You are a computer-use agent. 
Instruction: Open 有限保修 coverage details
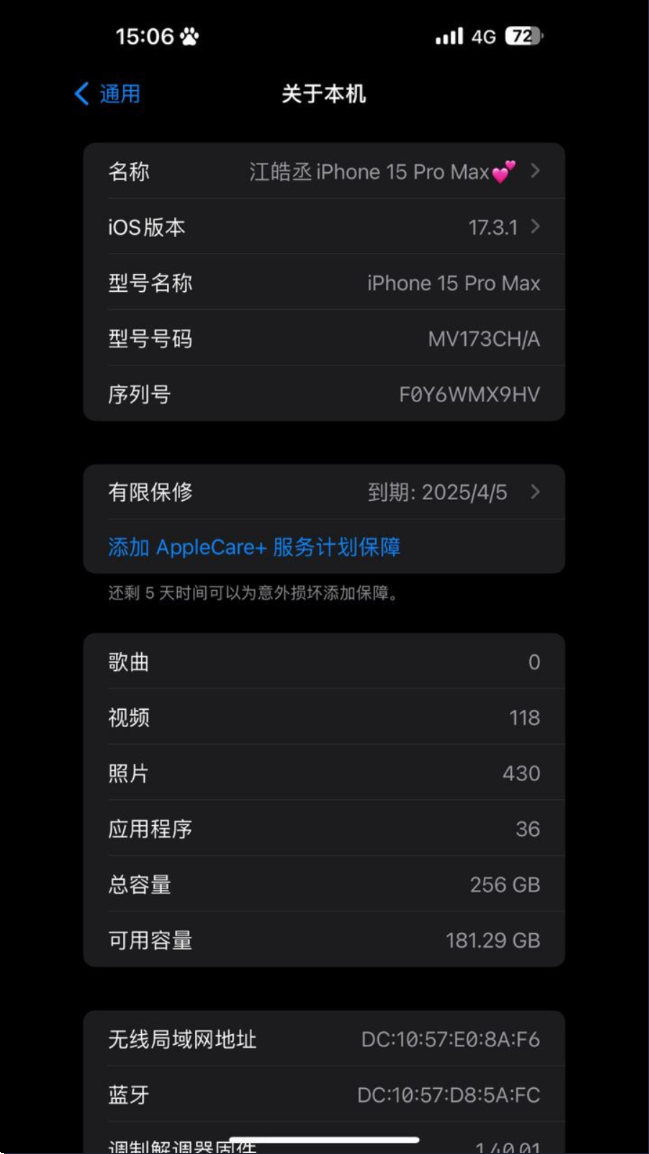point(324,492)
